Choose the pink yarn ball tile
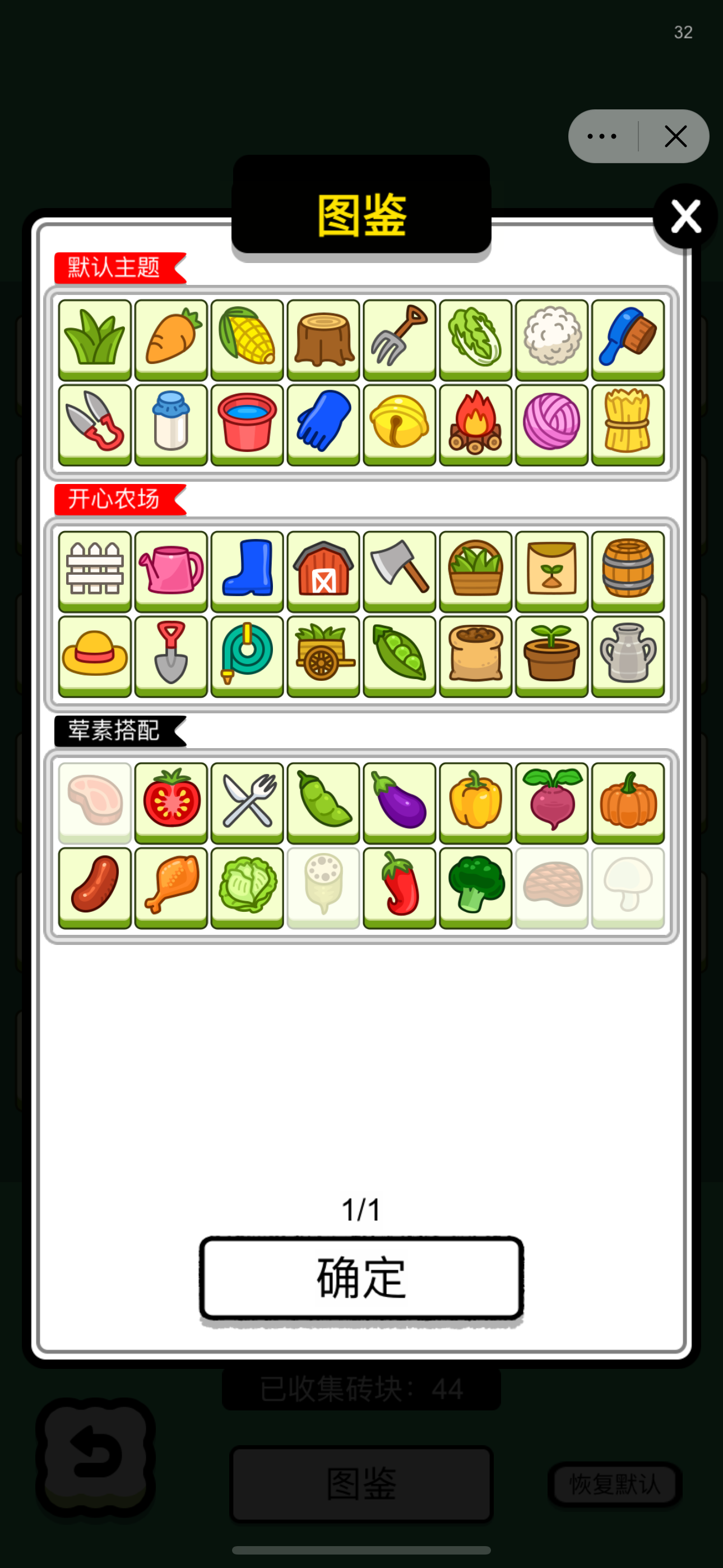Image resolution: width=723 pixels, height=1568 pixels. click(x=551, y=423)
